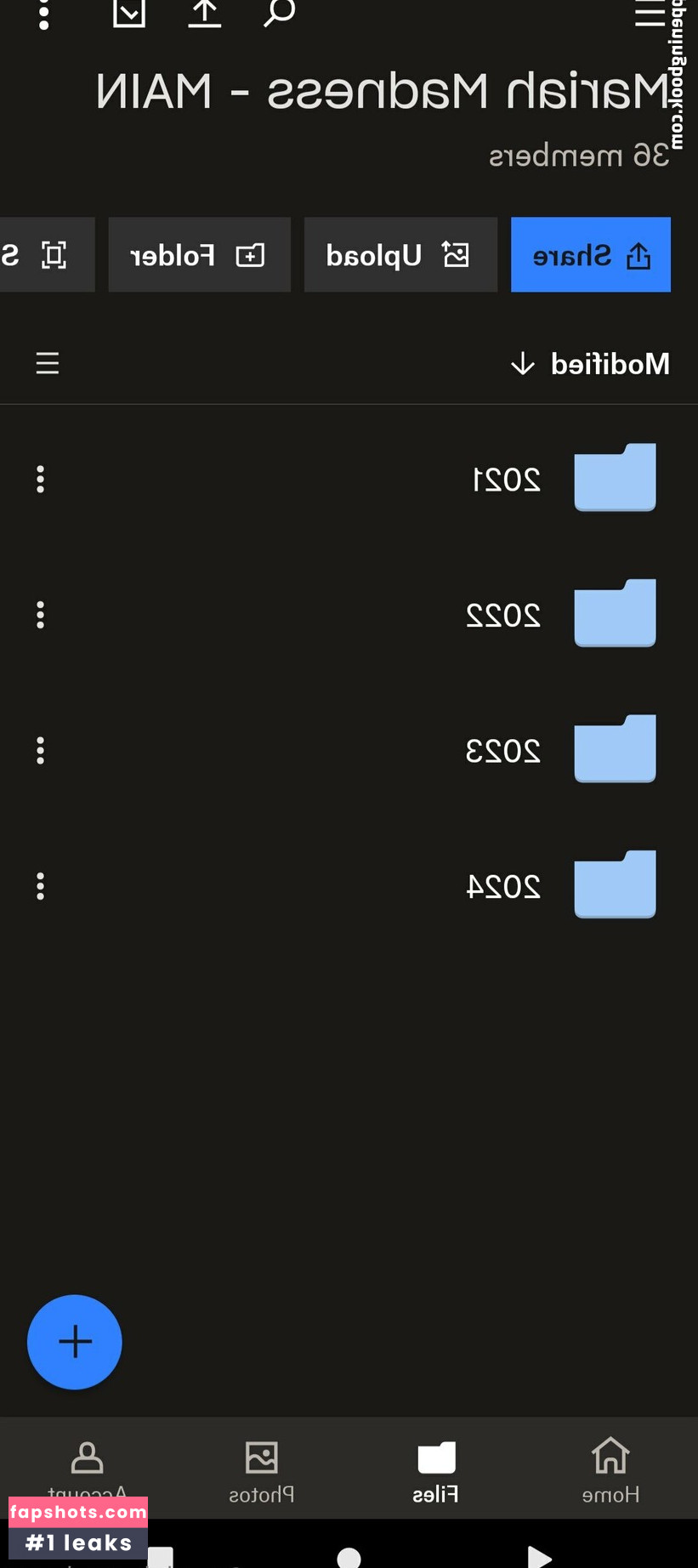The width and height of the screenshot is (698, 1568).
Task: Tap the blue Share button
Action: pyautogui.click(x=590, y=255)
